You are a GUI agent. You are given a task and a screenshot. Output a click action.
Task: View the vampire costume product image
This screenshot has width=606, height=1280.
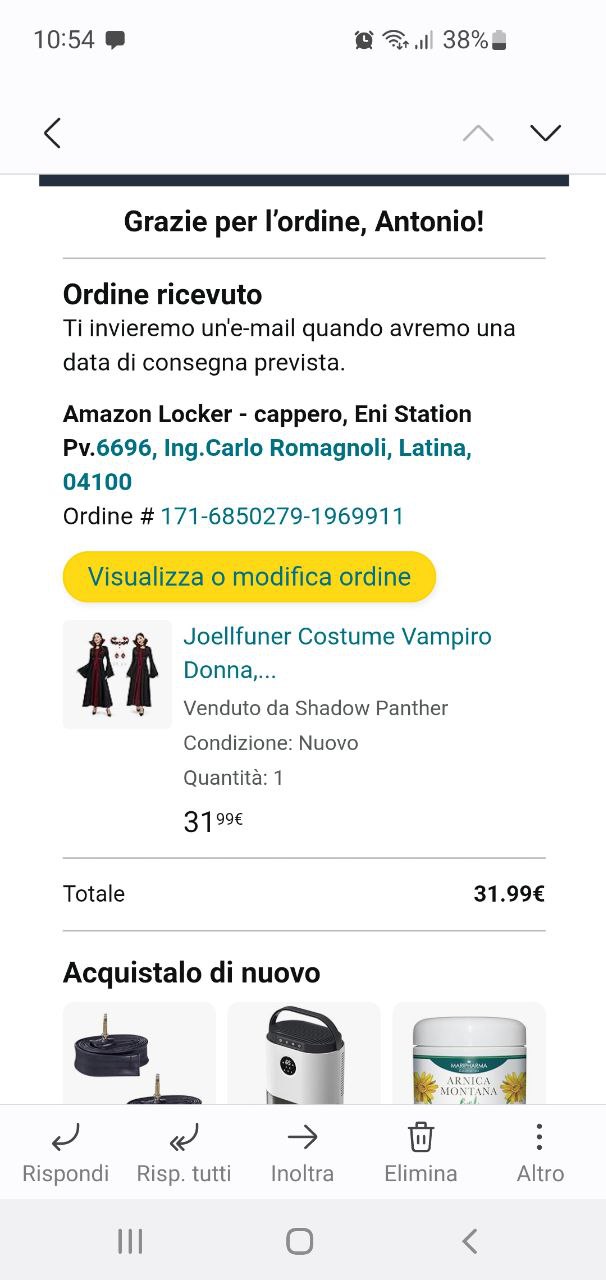tap(117, 674)
